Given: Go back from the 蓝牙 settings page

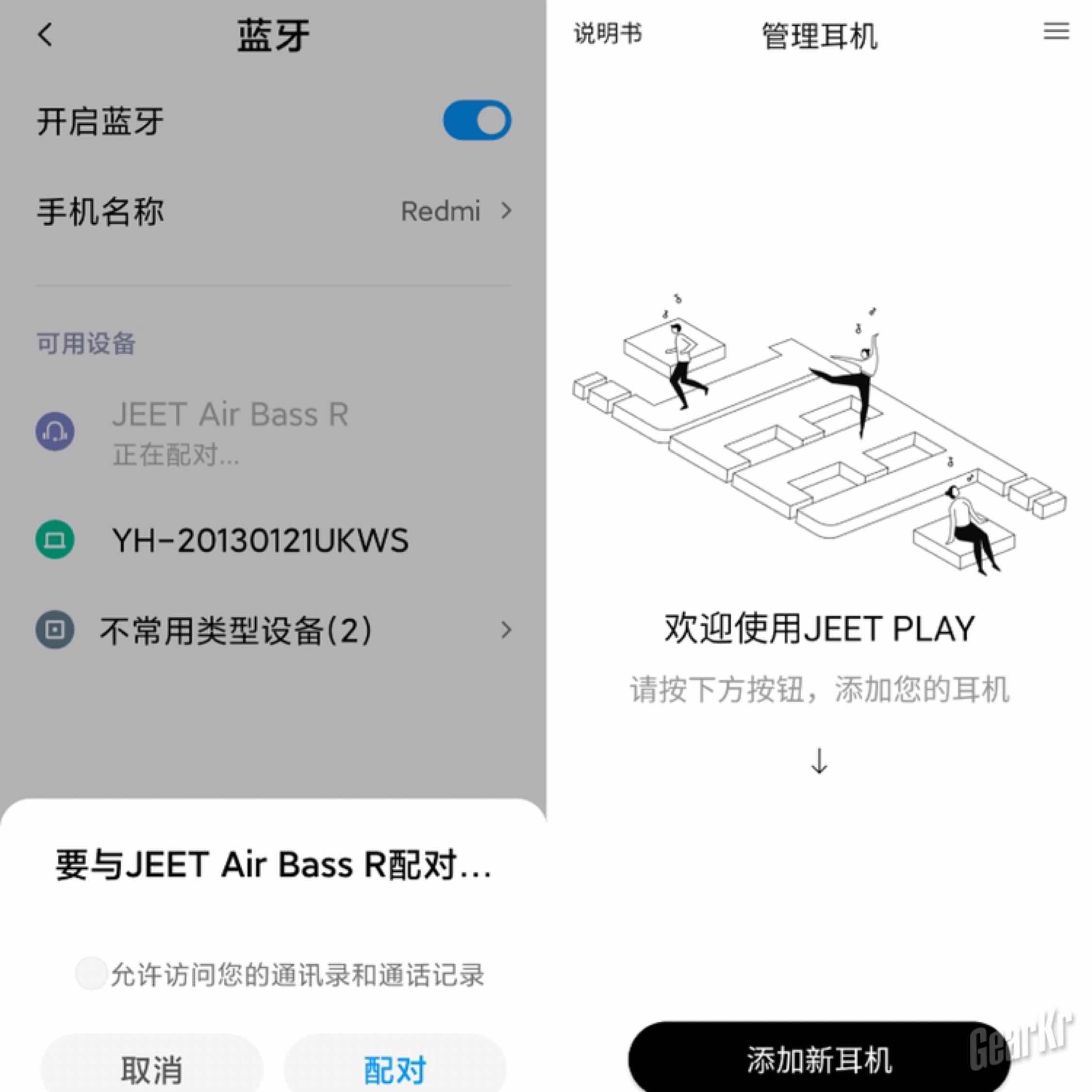Looking at the screenshot, I should pyautogui.click(x=46, y=34).
